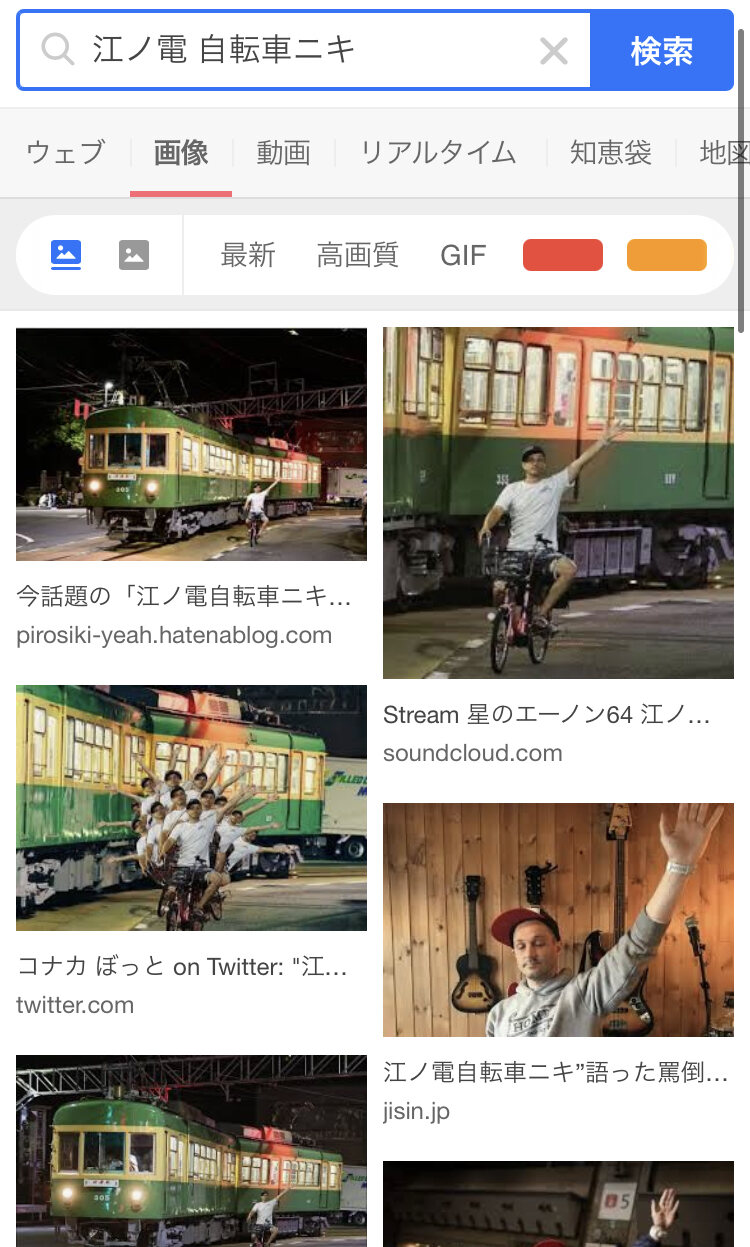This screenshot has width=750, height=1247.
Task: Go to the 知恵袋 tab
Action: (610, 153)
